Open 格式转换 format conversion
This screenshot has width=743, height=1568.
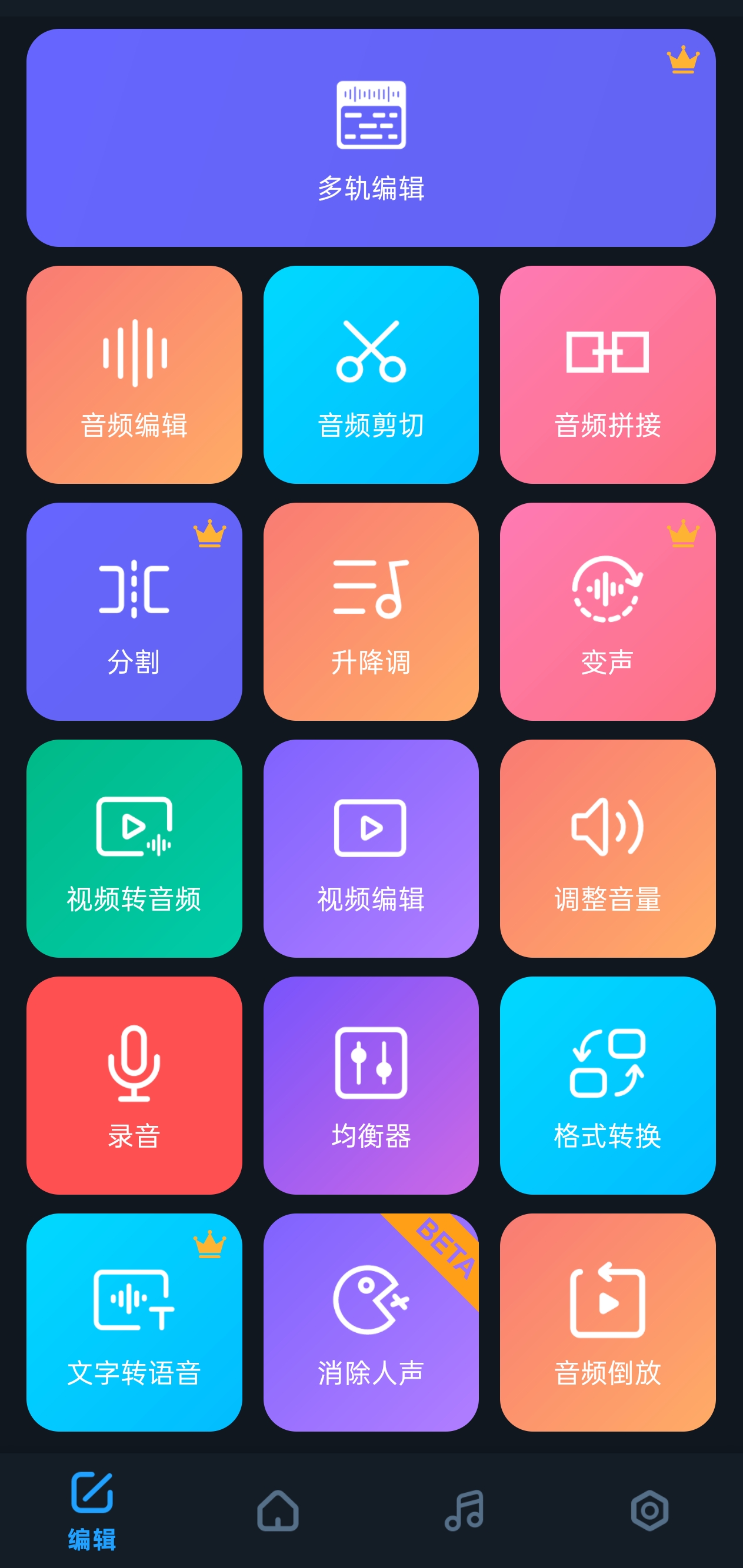point(607,1085)
